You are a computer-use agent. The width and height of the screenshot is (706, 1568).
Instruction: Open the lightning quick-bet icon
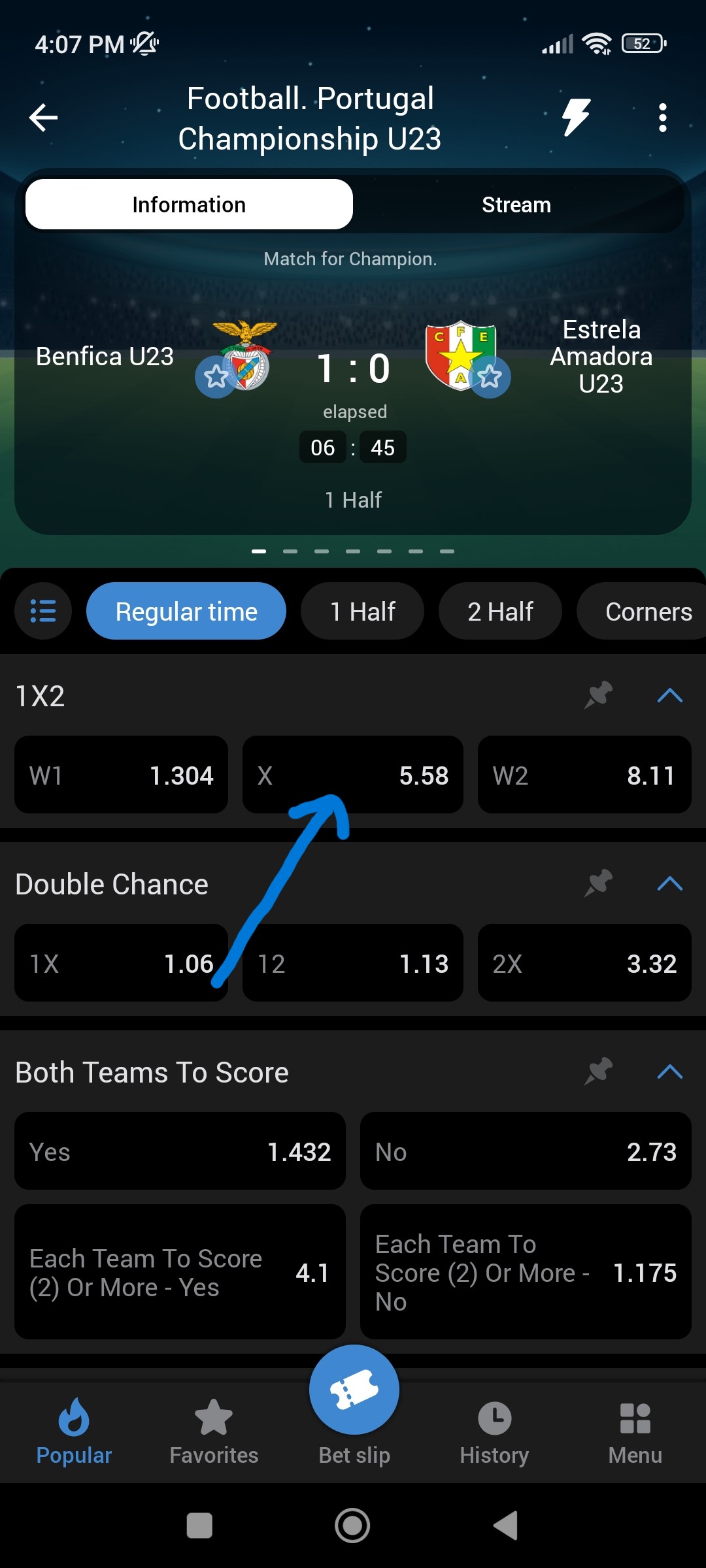pyautogui.click(x=576, y=118)
